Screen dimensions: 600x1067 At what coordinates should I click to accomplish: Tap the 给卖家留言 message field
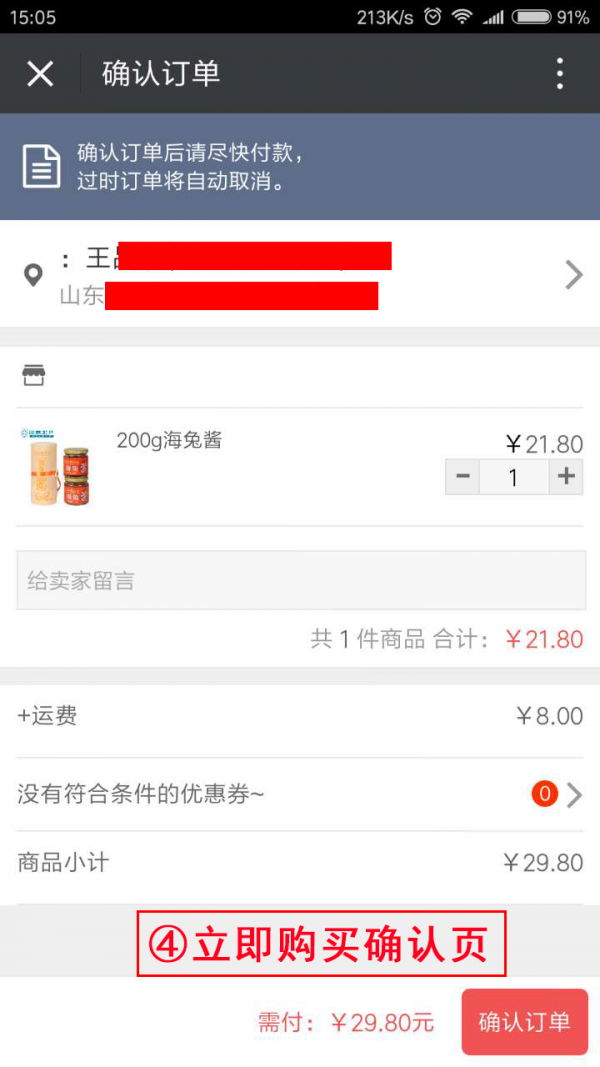300,581
